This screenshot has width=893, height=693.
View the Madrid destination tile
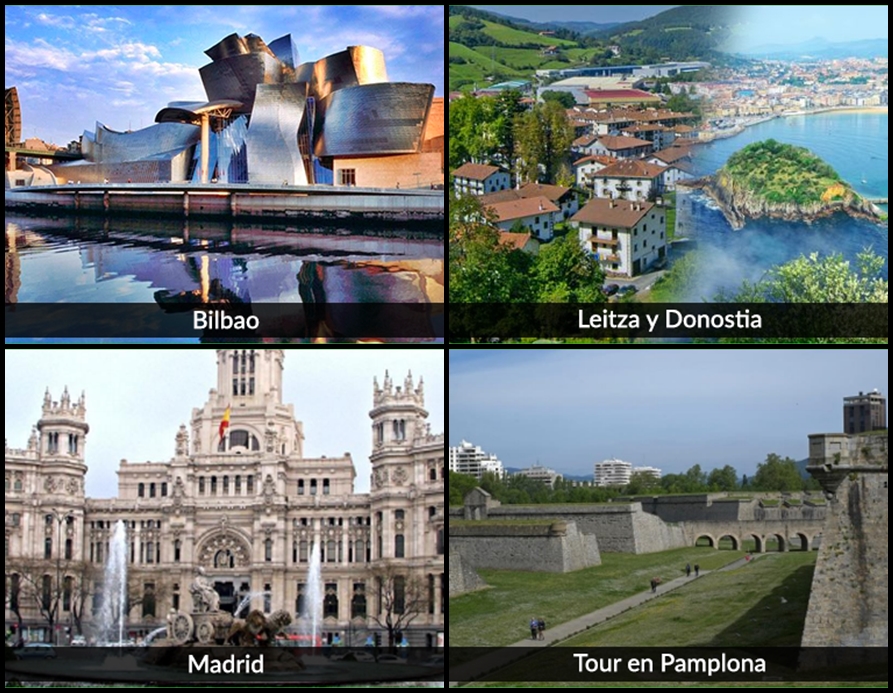[x=225, y=515]
